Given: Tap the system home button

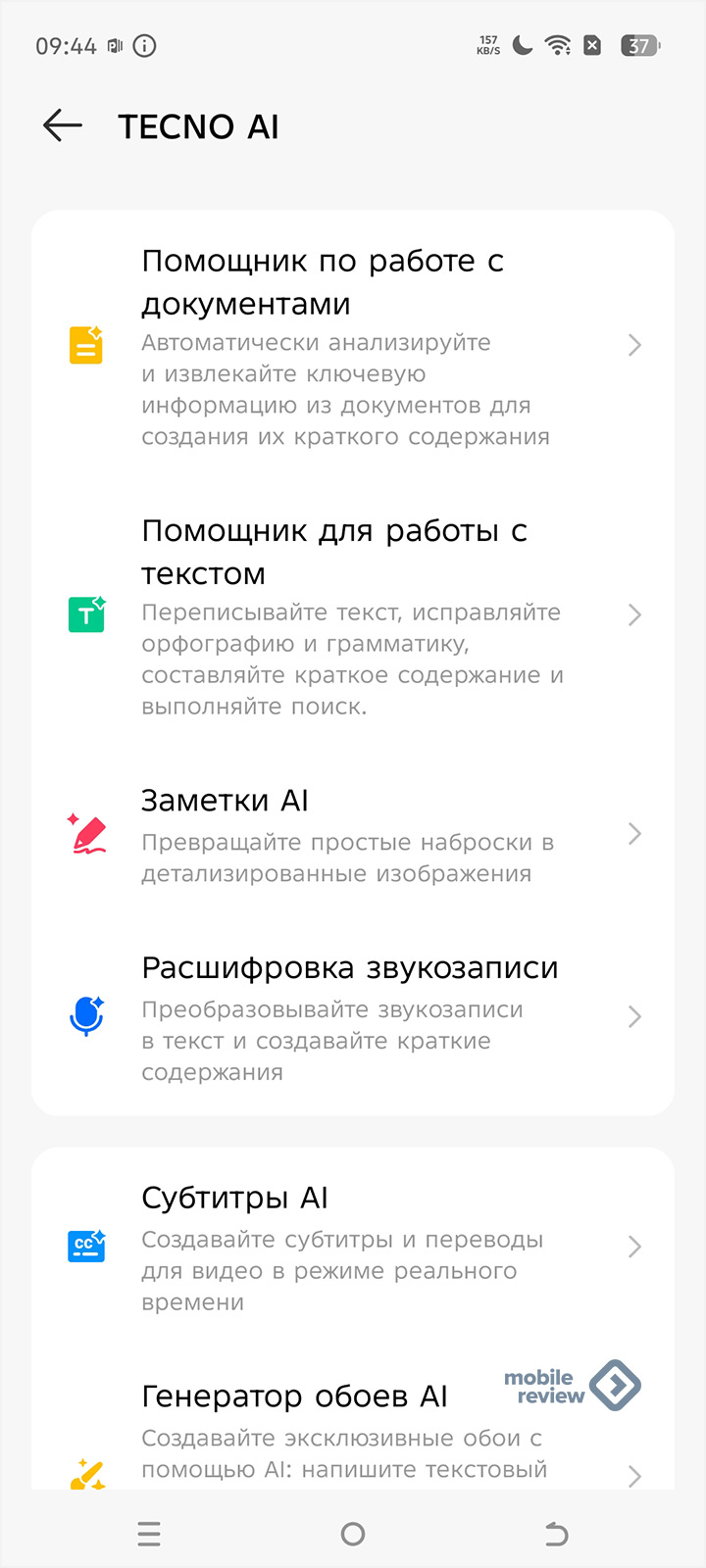Looking at the screenshot, I should point(353,1534).
